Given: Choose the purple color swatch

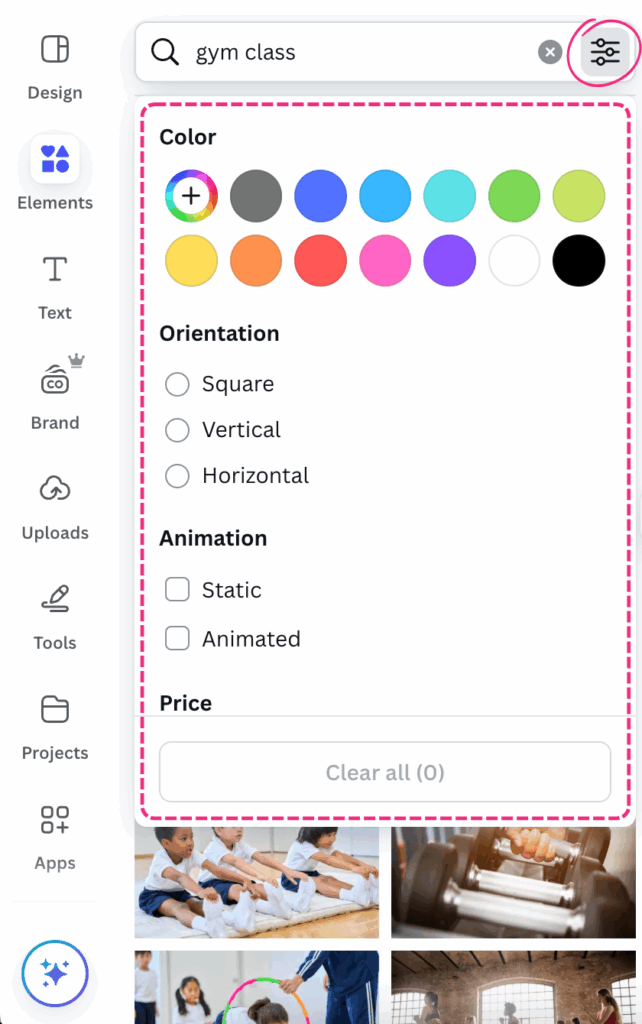Looking at the screenshot, I should pyautogui.click(x=449, y=261).
